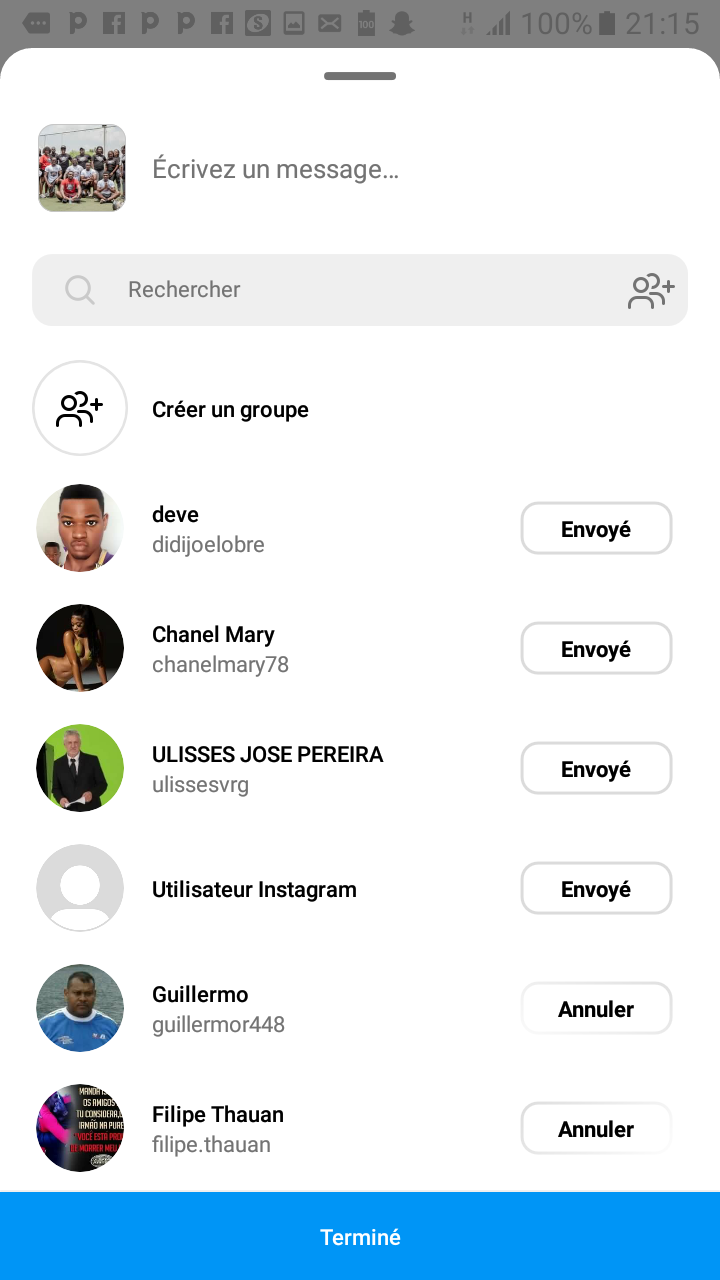
Task: Cancel sending to Guillermo with Annuler
Action: pyautogui.click(x=596, y=1009)
